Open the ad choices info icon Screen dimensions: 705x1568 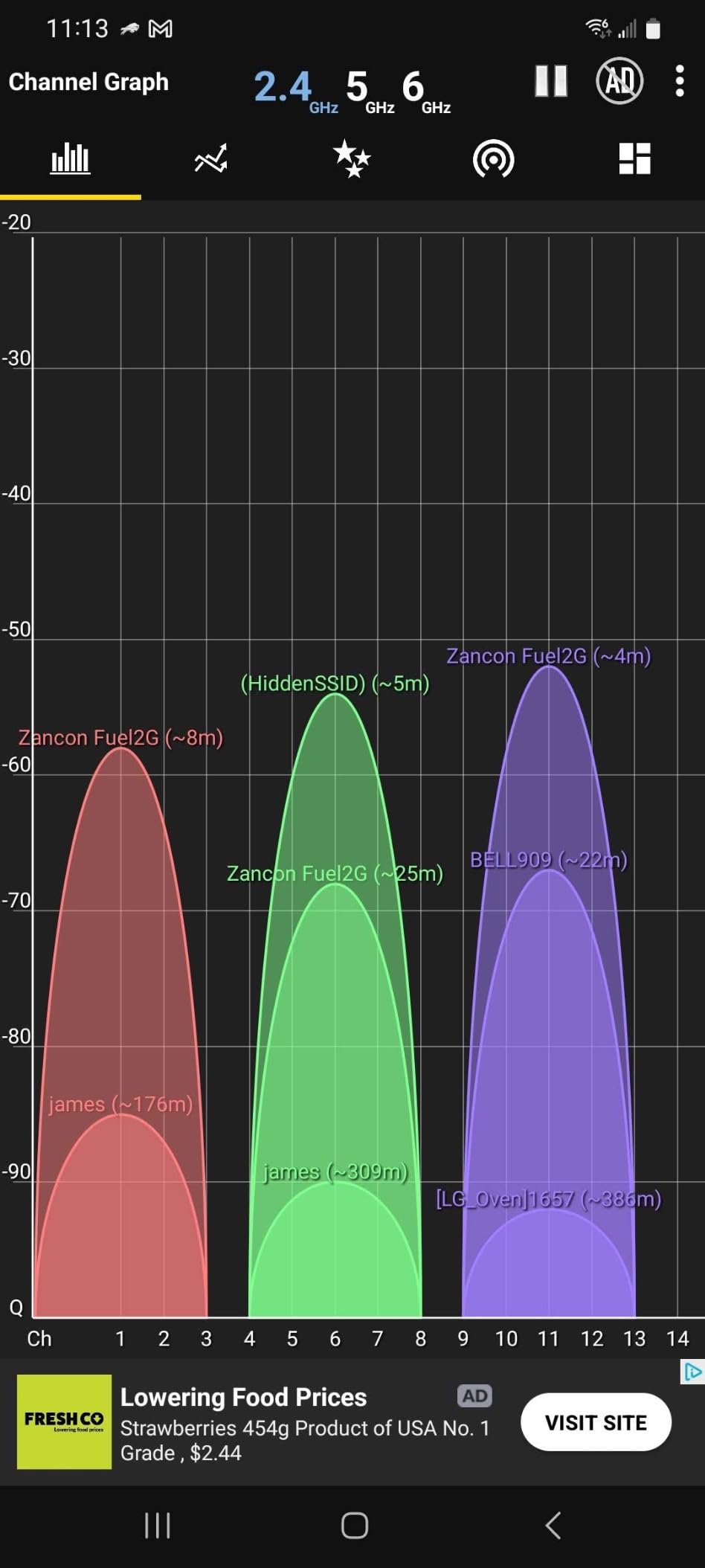[x=692, y=1371]
